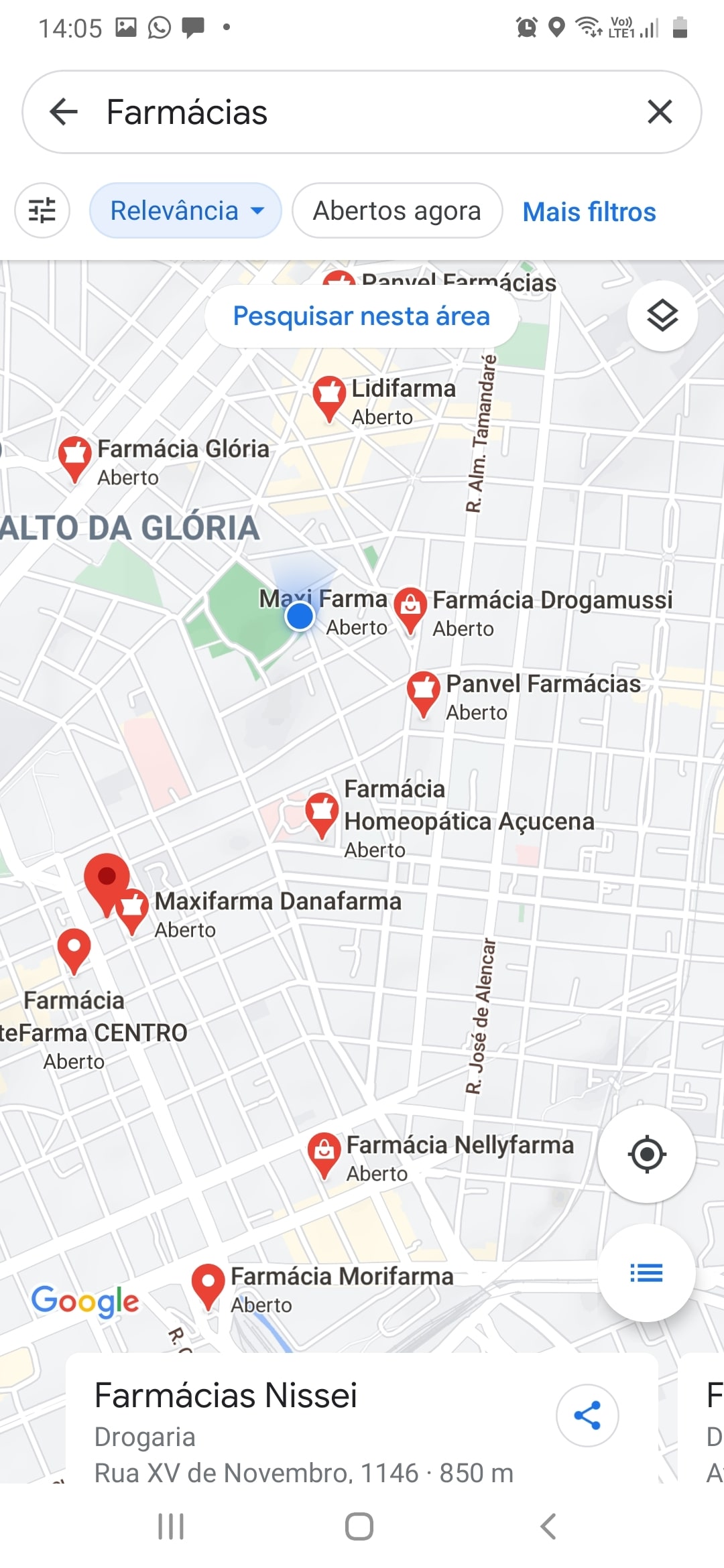Enable the Abertos agora filter chip

397,211
